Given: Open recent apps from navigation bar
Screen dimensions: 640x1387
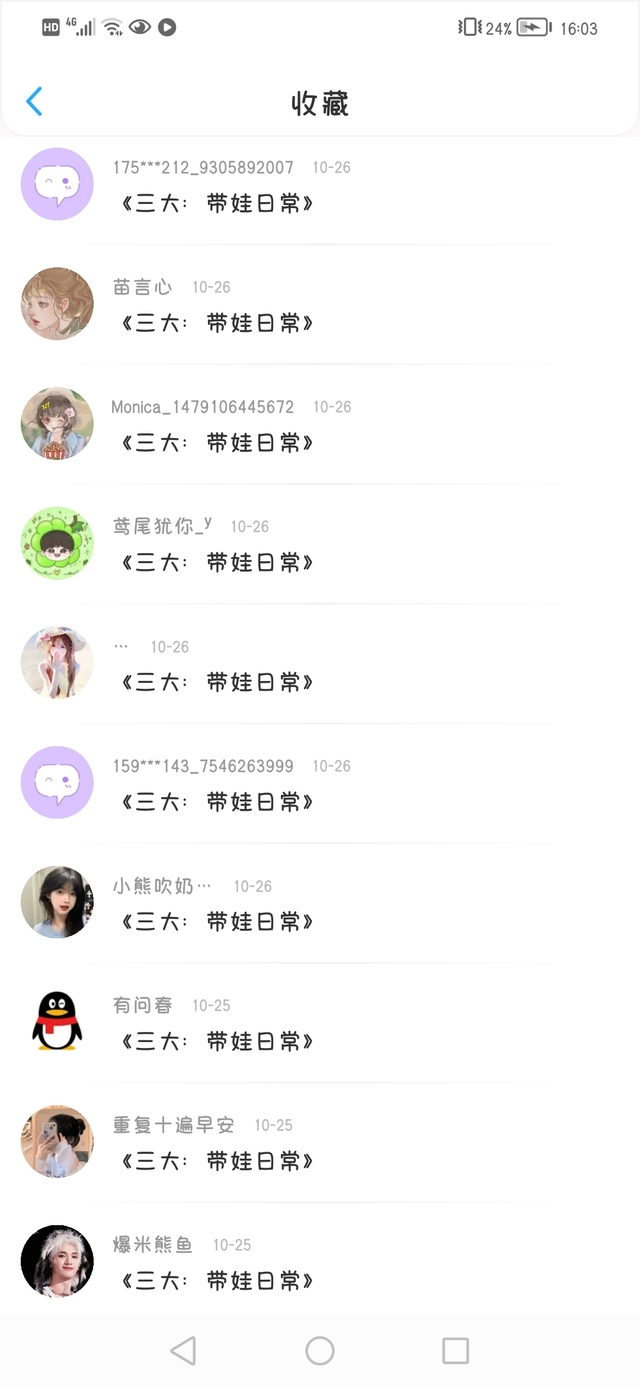Looking at the screenshot, I should [x=455, y=1351].
